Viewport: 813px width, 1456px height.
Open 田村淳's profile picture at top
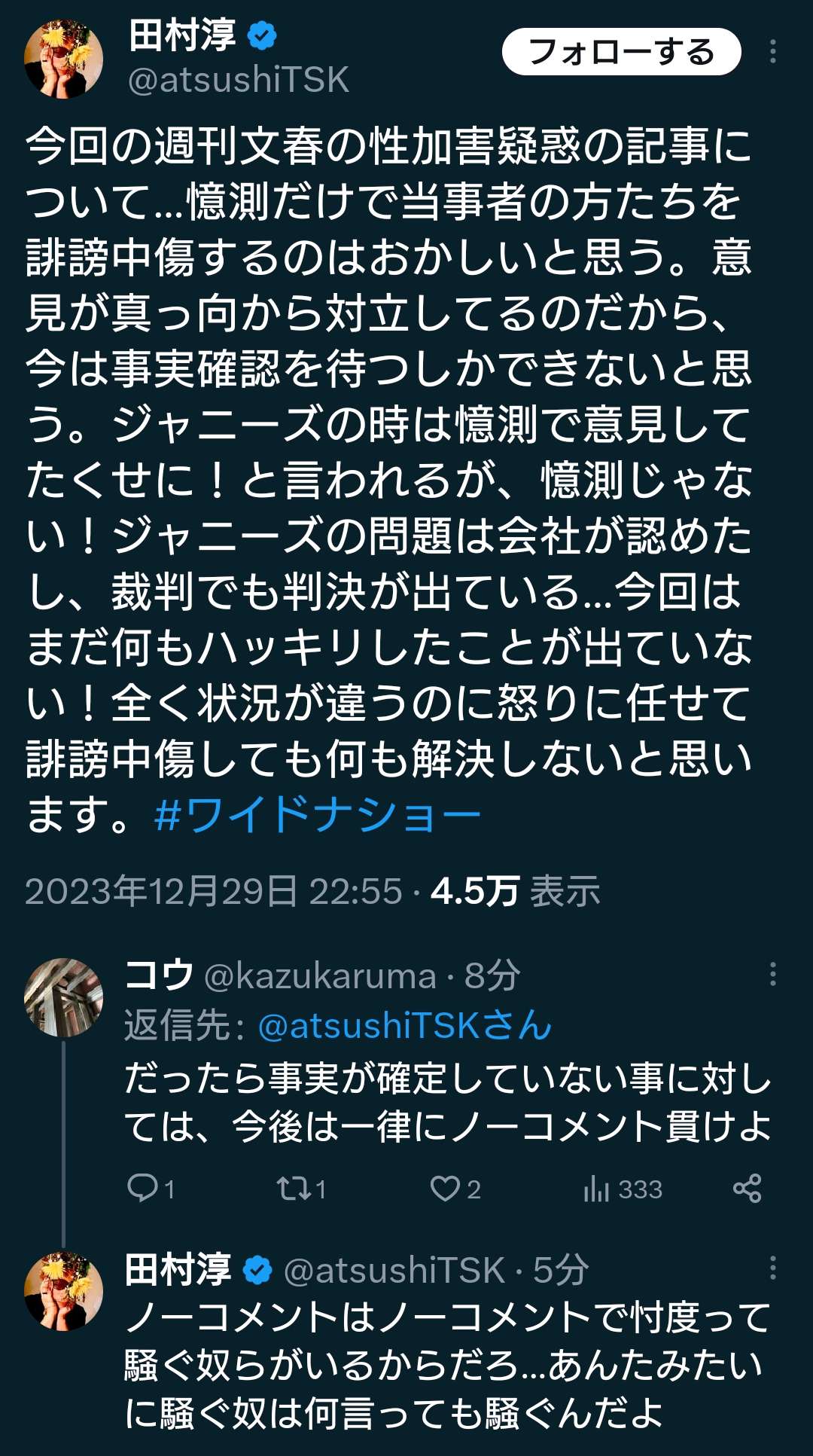[x=64, y=59]
